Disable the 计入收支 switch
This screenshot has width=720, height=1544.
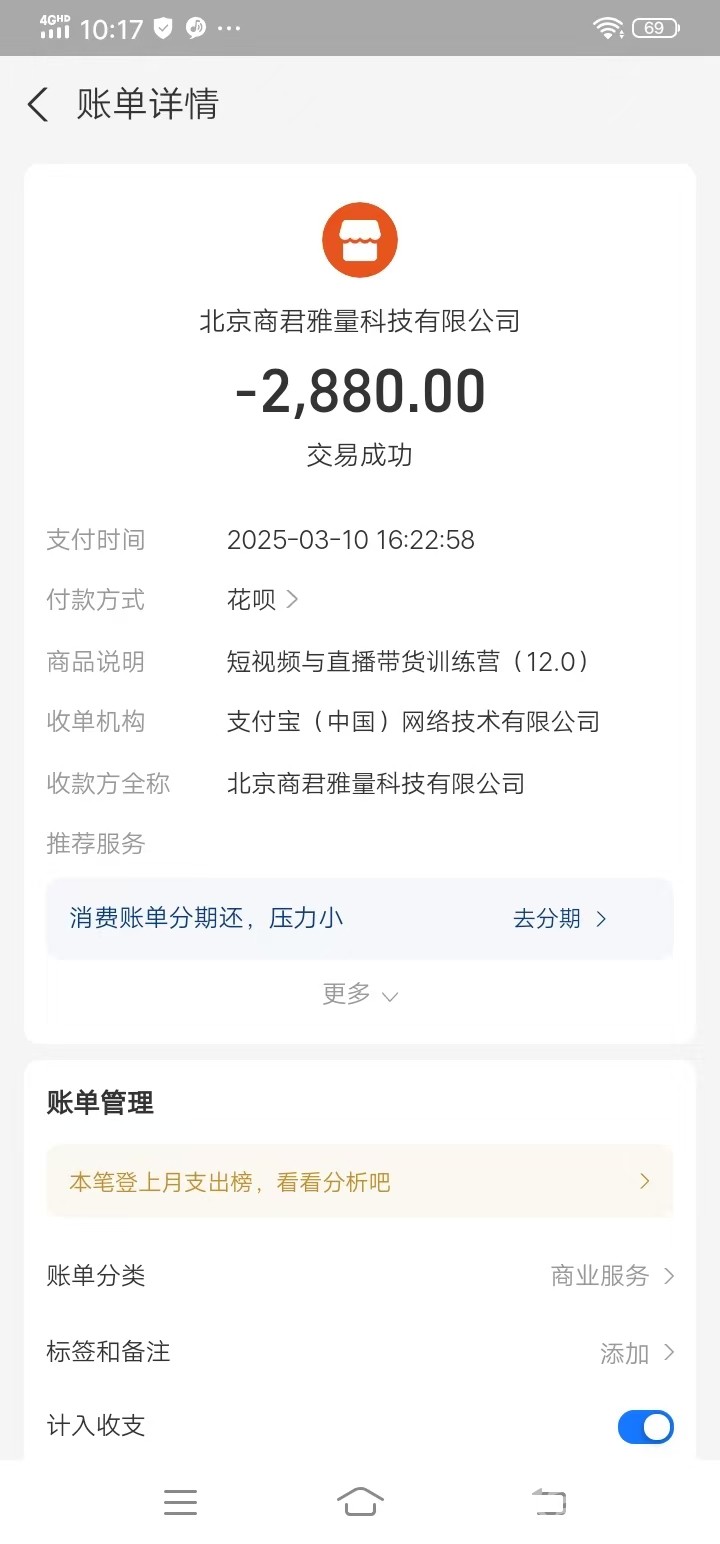[645, 1427]
